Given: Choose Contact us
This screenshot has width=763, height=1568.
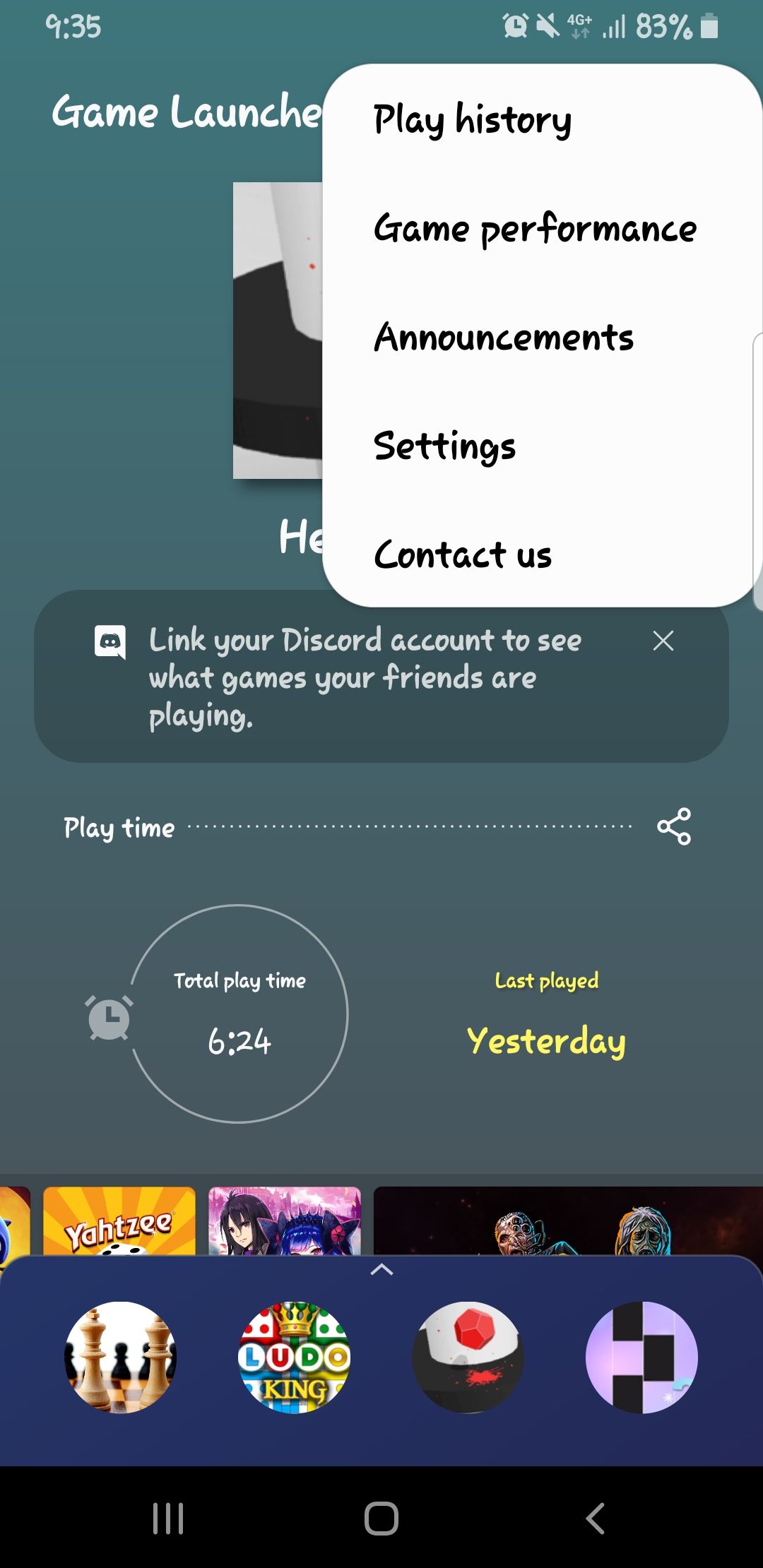Looking at the screenshot, I should [462, 554].
